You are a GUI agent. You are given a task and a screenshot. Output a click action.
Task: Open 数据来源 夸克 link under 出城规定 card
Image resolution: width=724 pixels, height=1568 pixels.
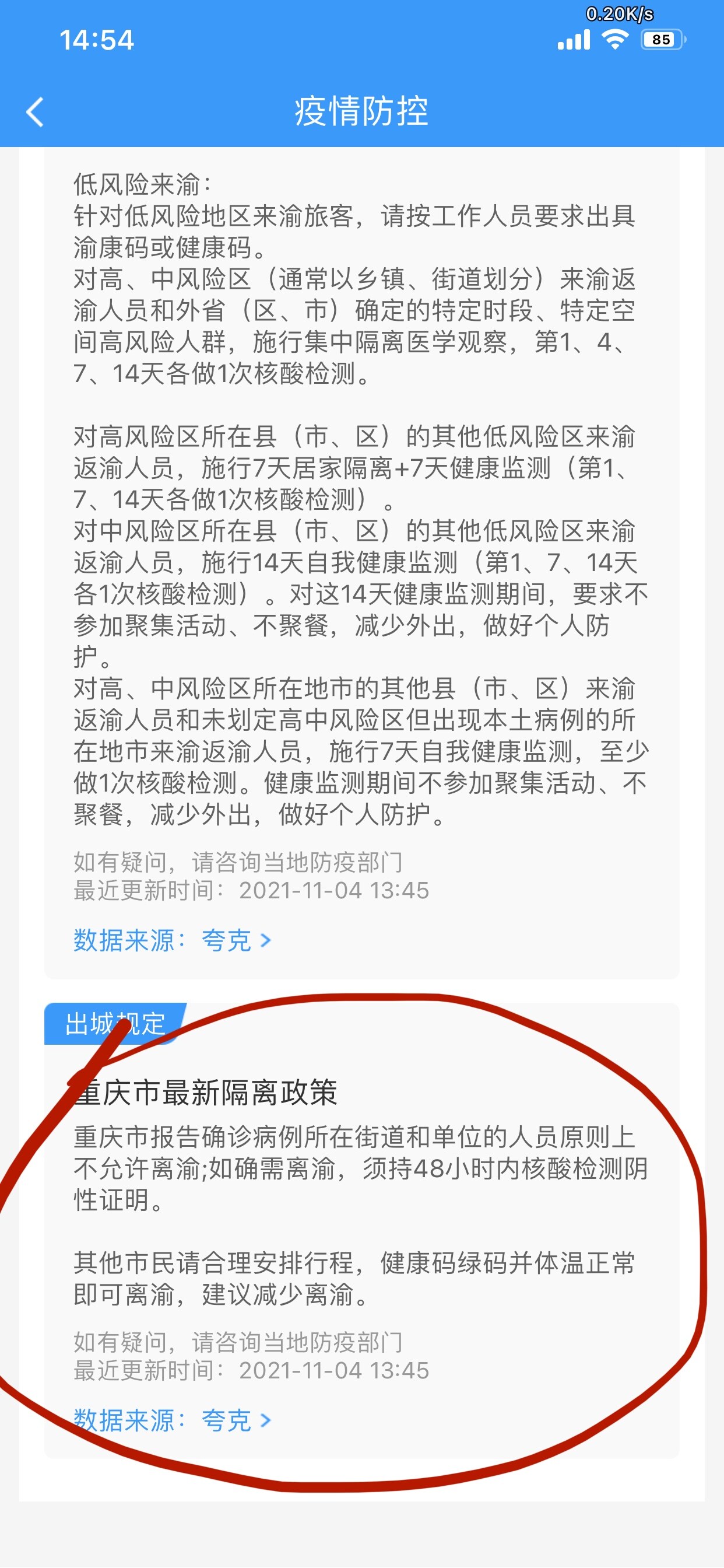coord(171,1420)
